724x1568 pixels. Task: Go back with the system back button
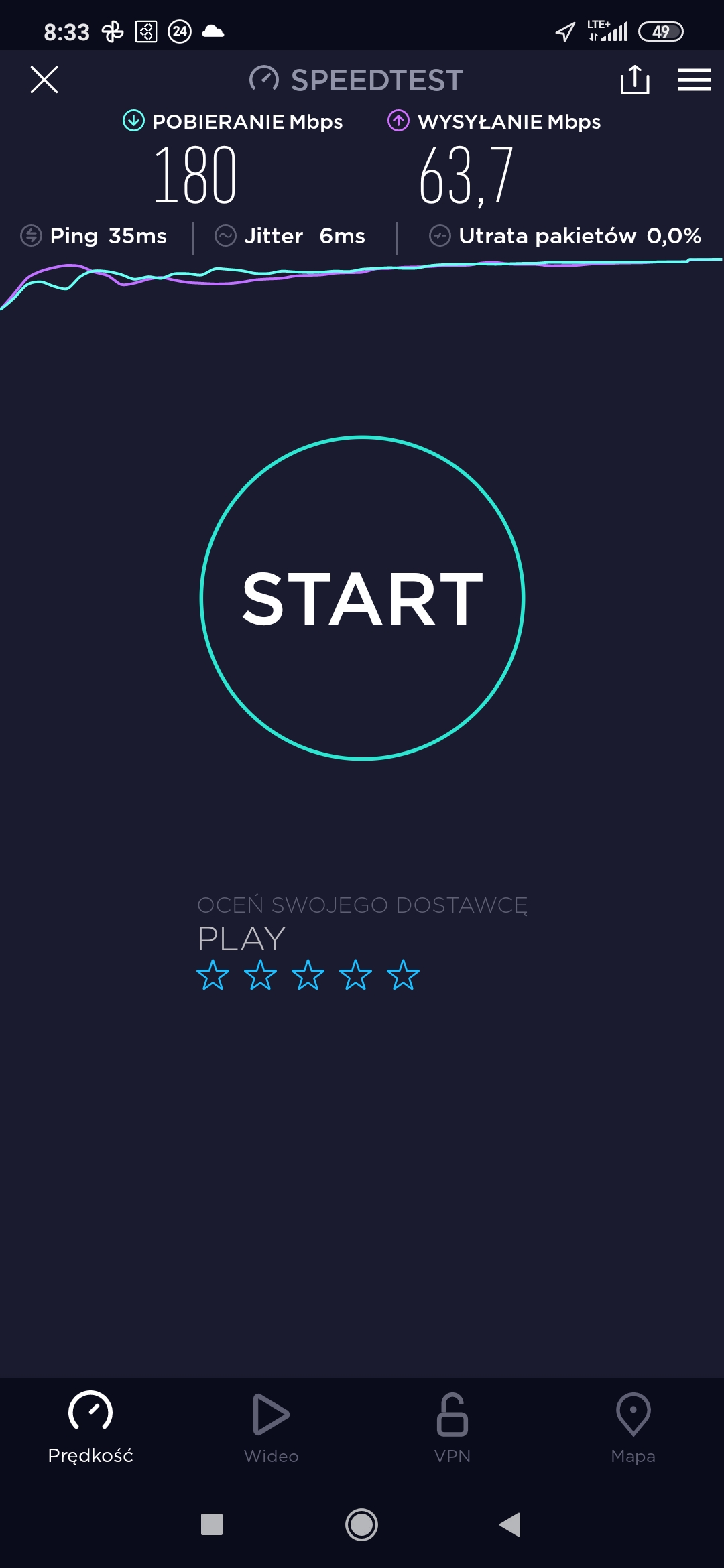pyautogui.click(x=510, y=1524)
